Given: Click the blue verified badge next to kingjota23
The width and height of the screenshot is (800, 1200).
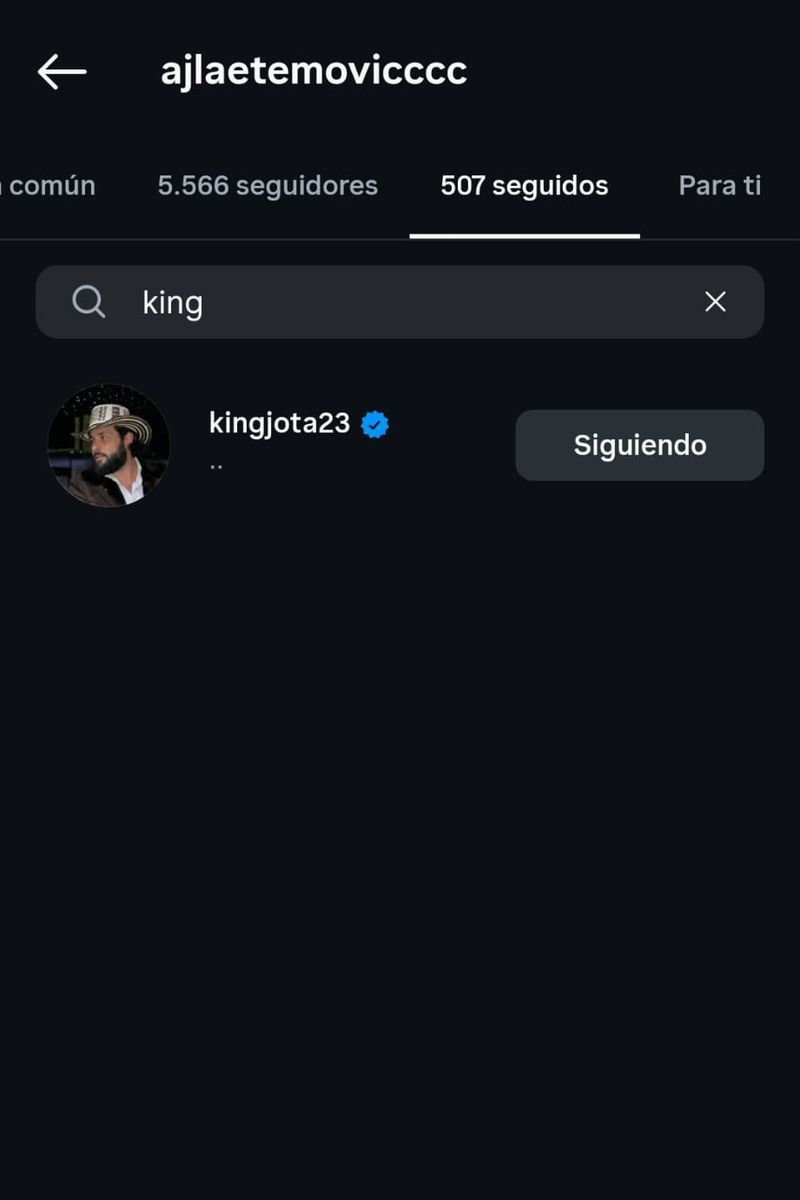Looking at the screenshot, I should tap(374, 422).
